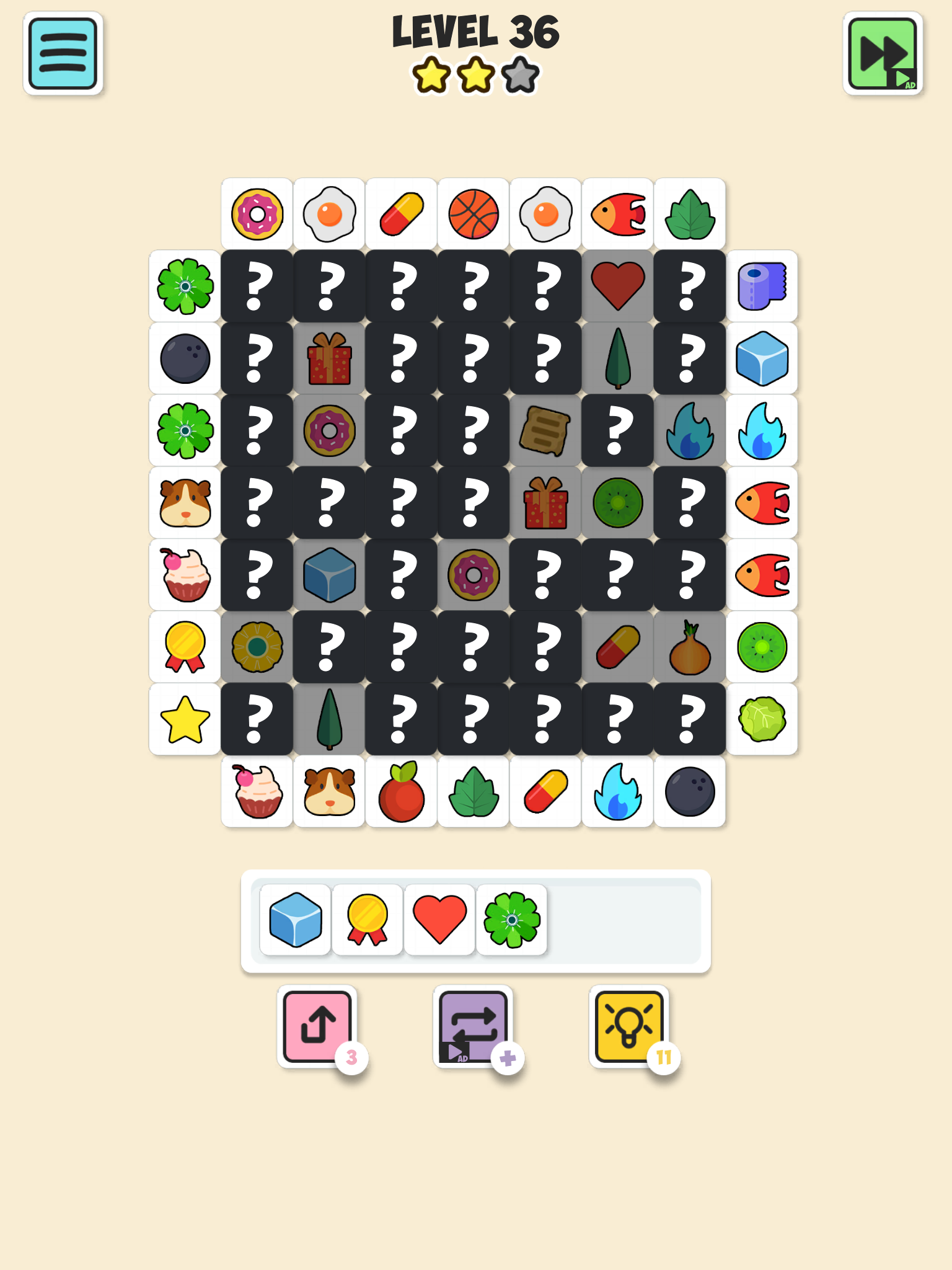
Task: Tap the kiwi slice tile on the board
Action: point(618,502)
